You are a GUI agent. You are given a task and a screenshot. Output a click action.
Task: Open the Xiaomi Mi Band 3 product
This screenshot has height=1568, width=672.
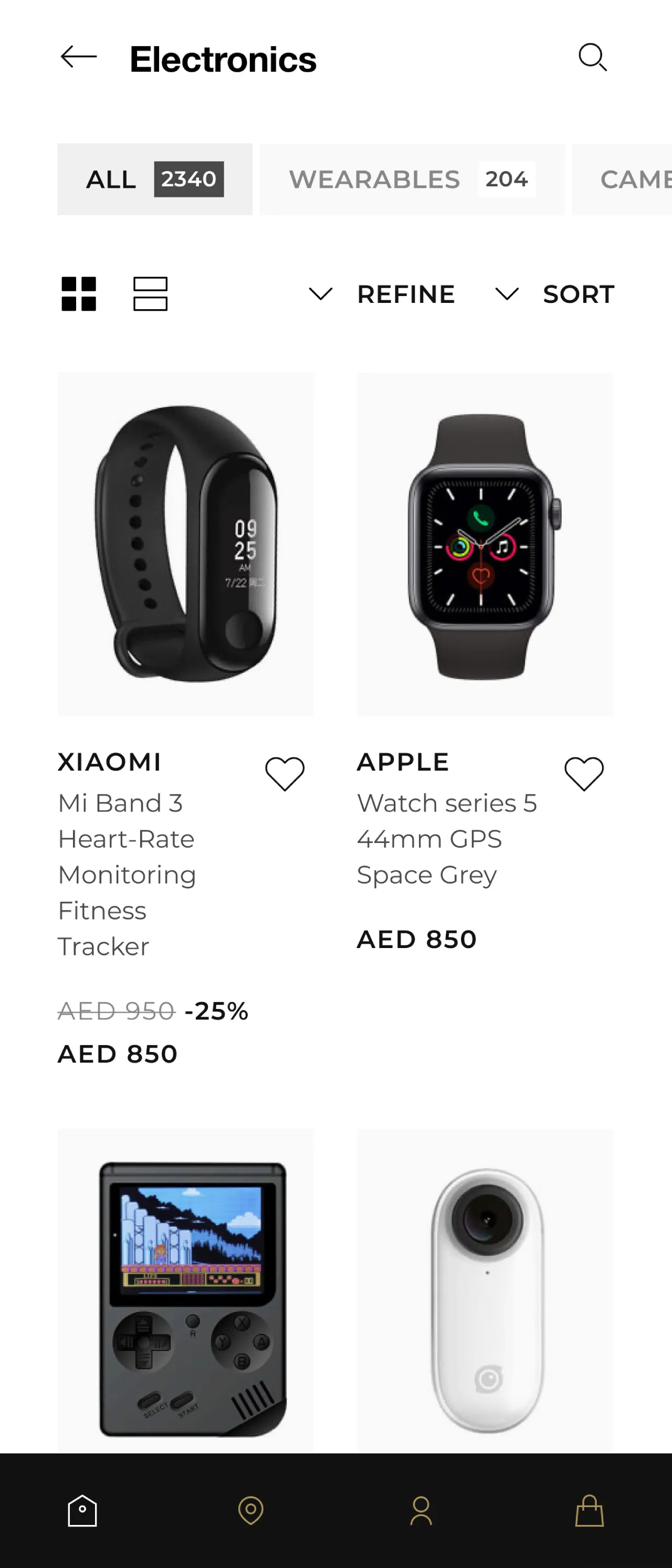pos(186,544)
